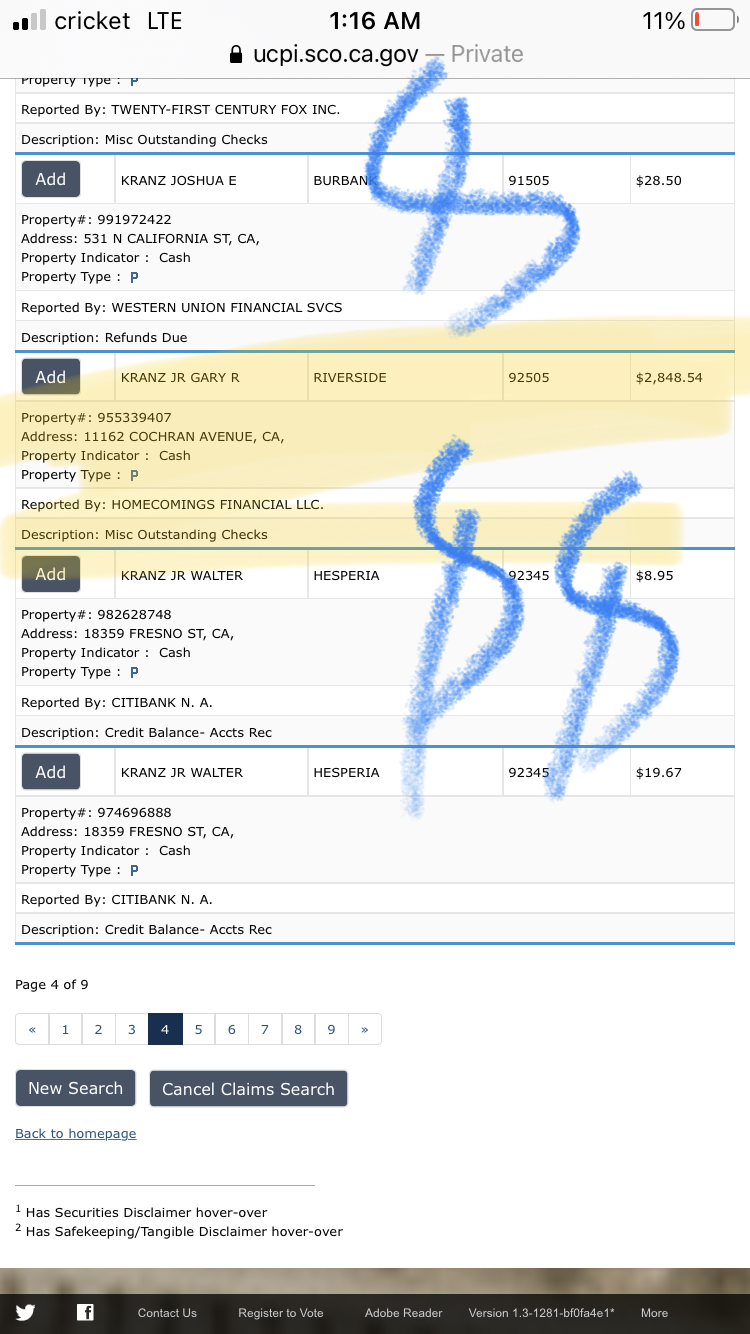The image size is (750, 1334).
Task: Jump to results page 7
Action: [x=264, y=1029]
